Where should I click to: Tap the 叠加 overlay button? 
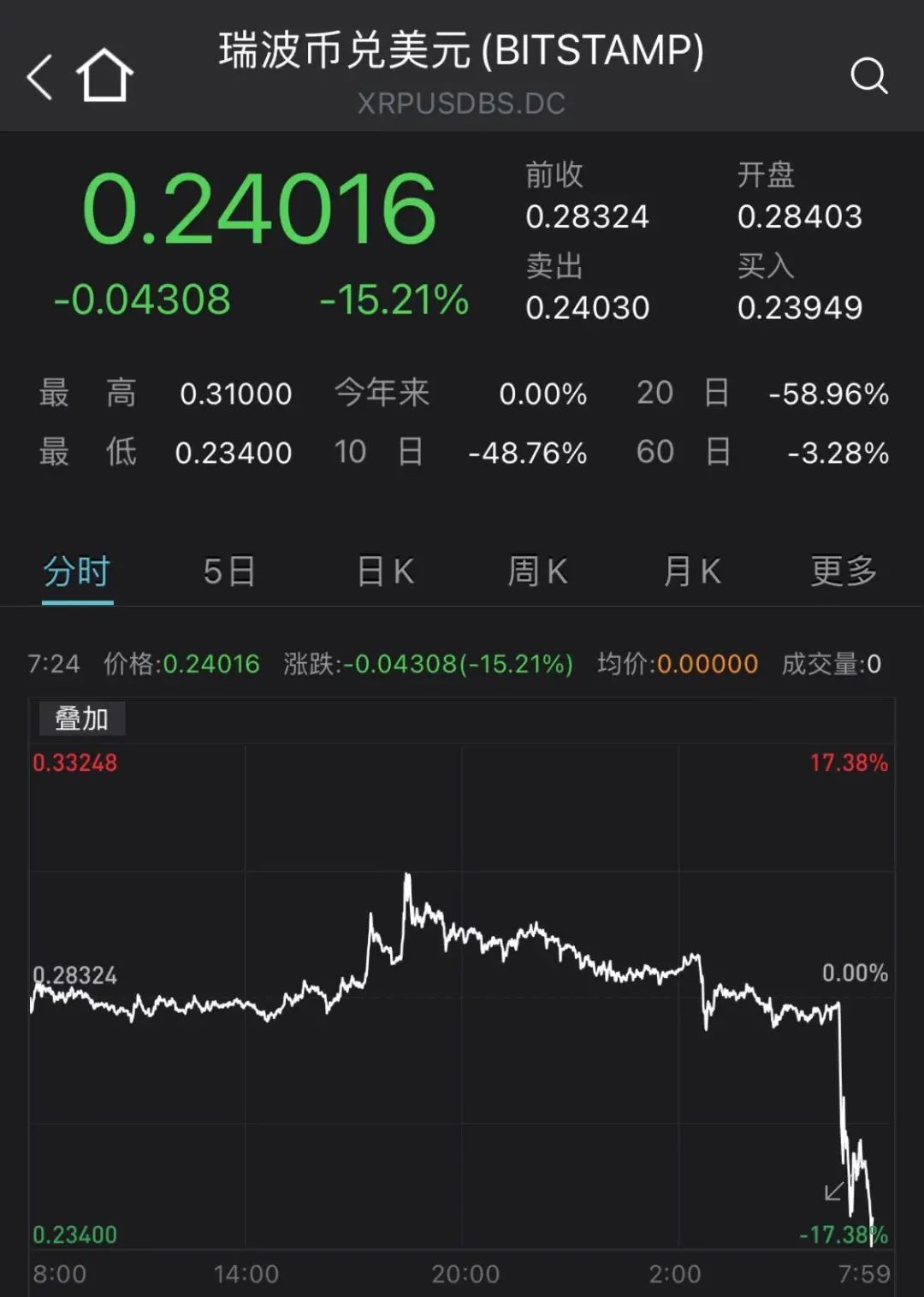(82, 719)
